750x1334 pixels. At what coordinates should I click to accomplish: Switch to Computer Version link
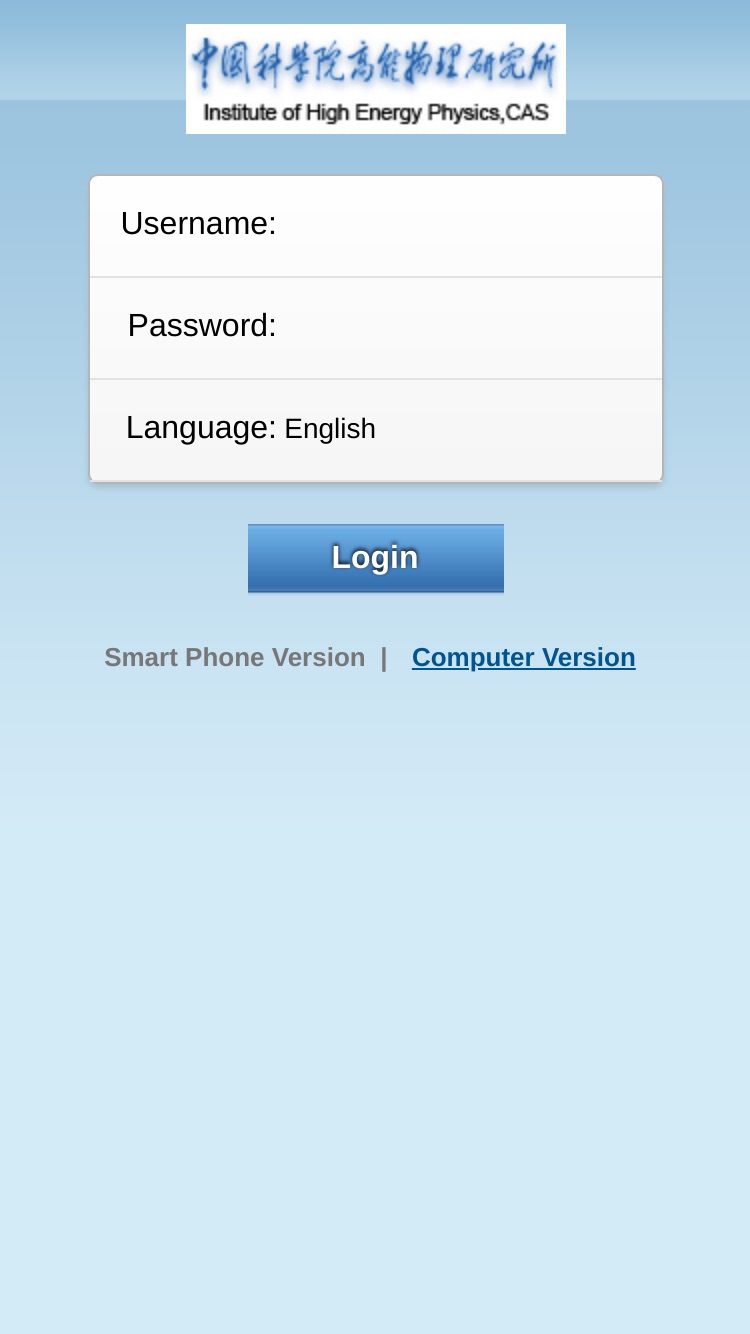[x=524, y=657]
